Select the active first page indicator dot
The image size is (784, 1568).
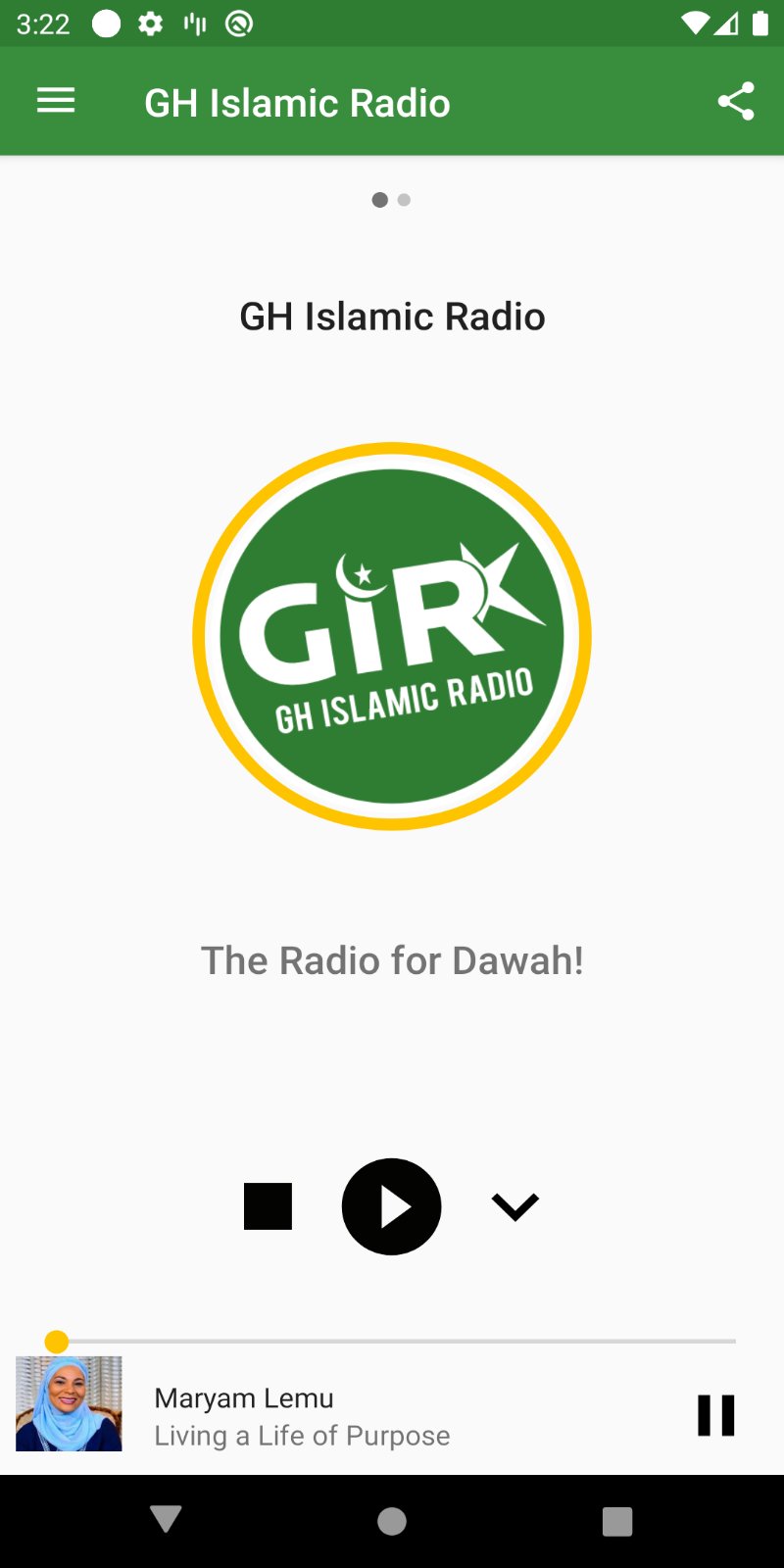point(378,199)
